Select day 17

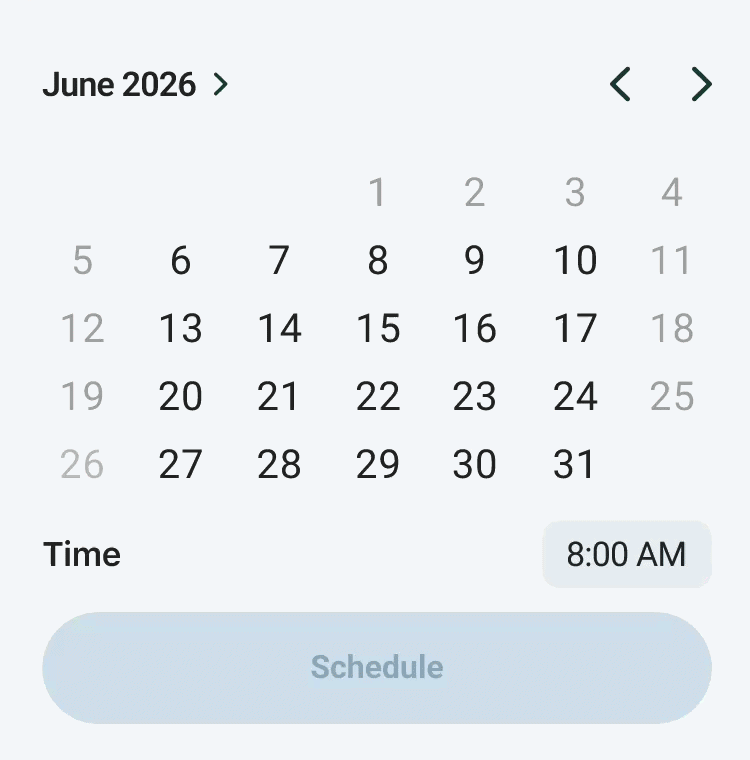[575, 329]
